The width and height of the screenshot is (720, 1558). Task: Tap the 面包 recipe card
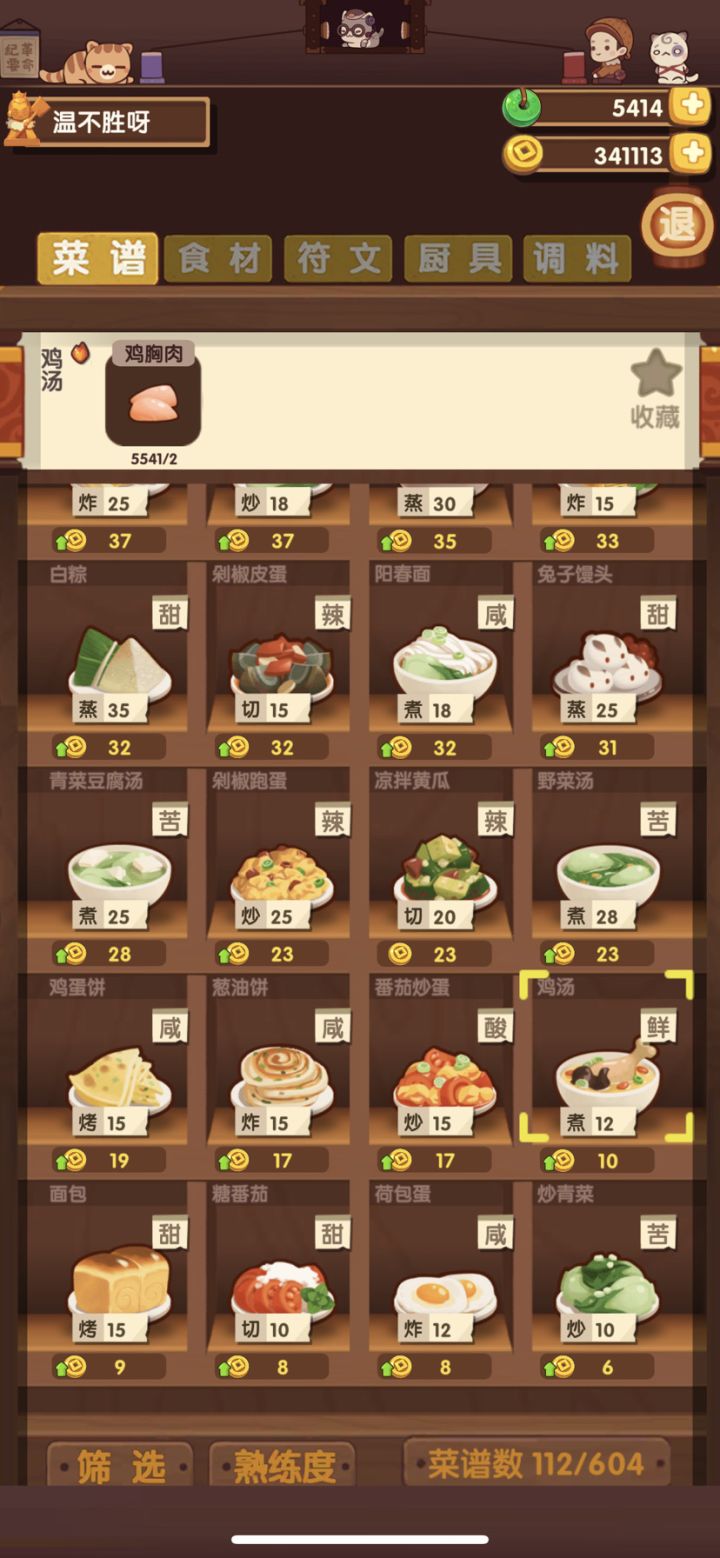(x=107, y=1282)
